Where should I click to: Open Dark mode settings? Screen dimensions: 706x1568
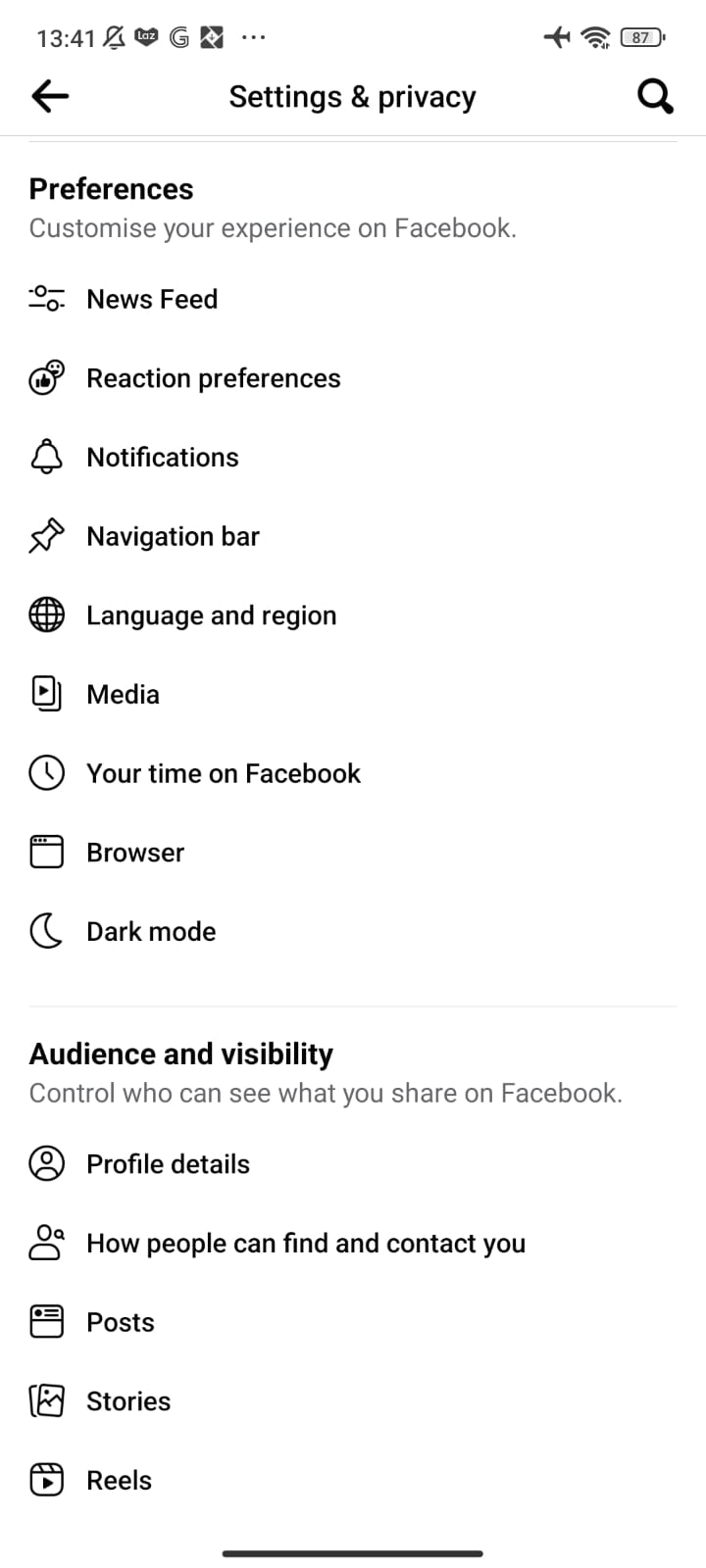(353, 932)
